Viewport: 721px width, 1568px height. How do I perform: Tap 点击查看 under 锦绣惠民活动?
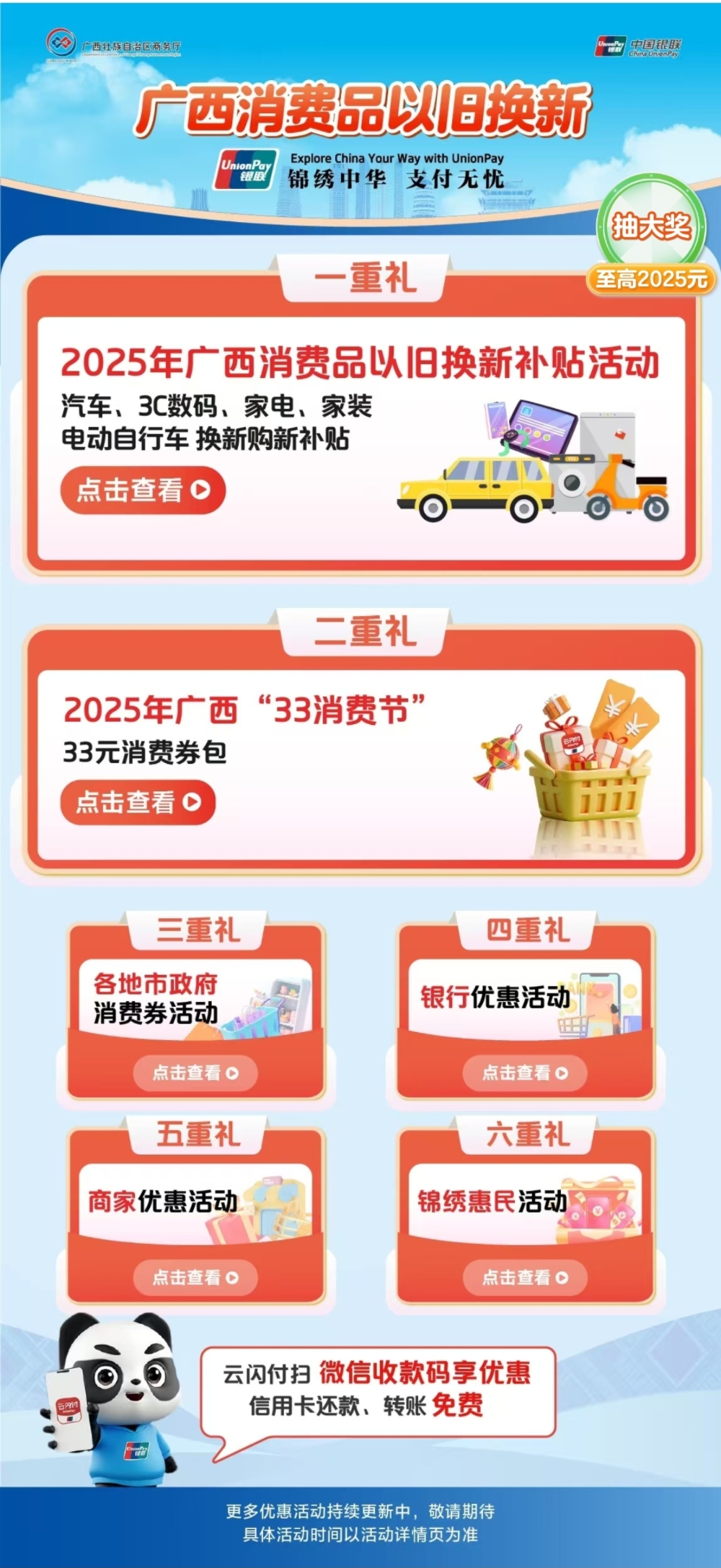point(525,1277)
